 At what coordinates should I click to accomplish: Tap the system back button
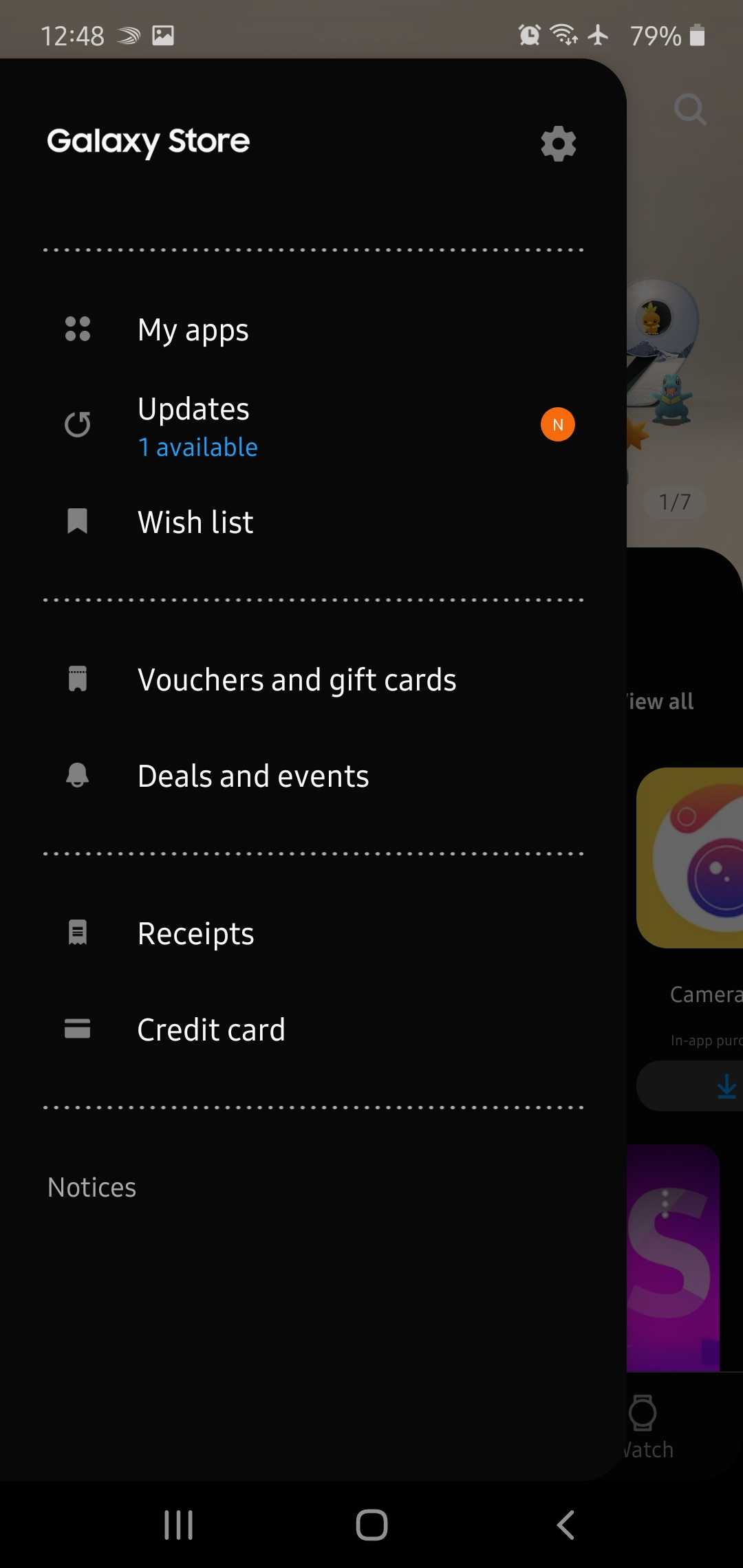point(566,1525)
